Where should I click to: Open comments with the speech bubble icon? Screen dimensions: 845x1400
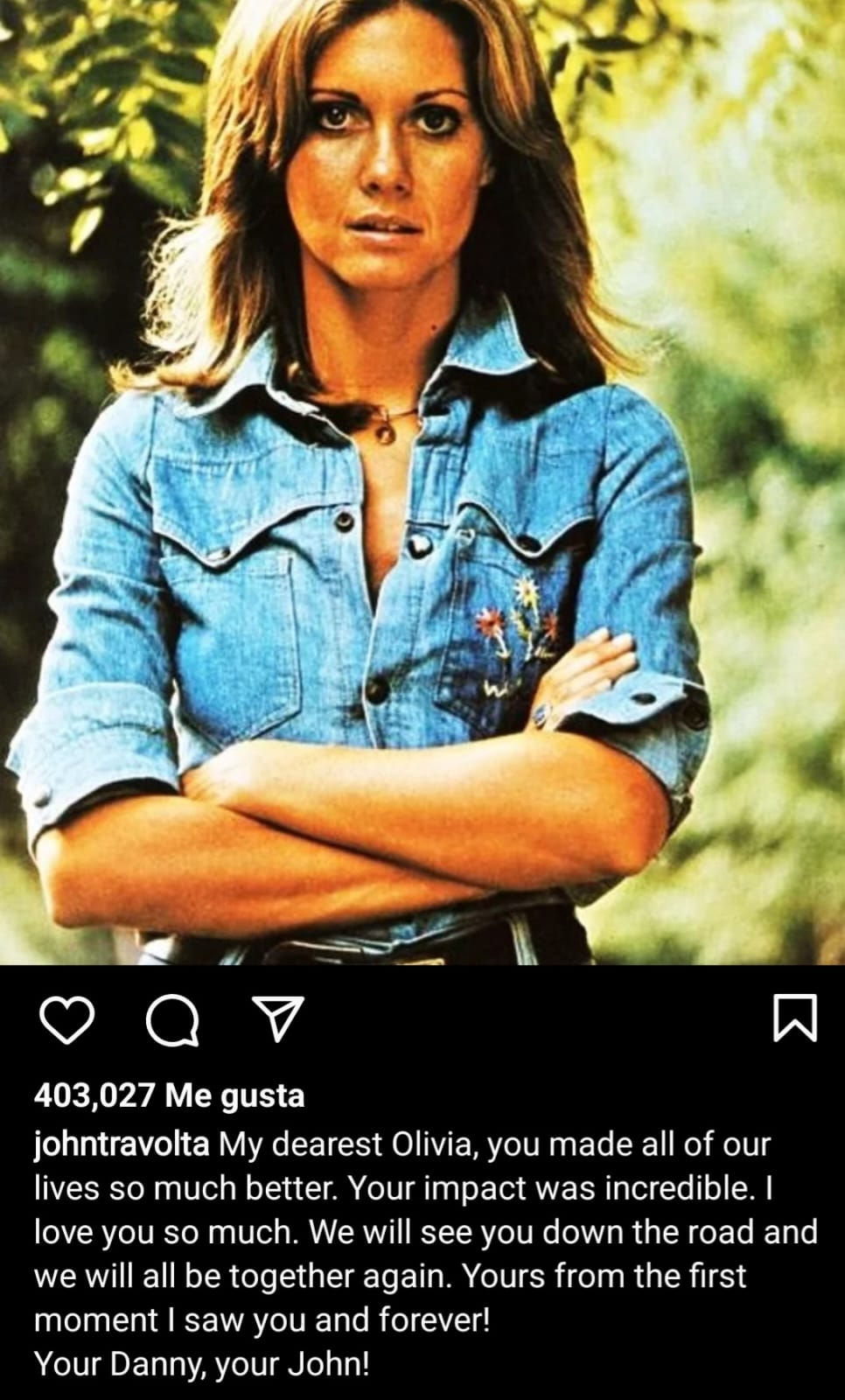point(172,1021)
